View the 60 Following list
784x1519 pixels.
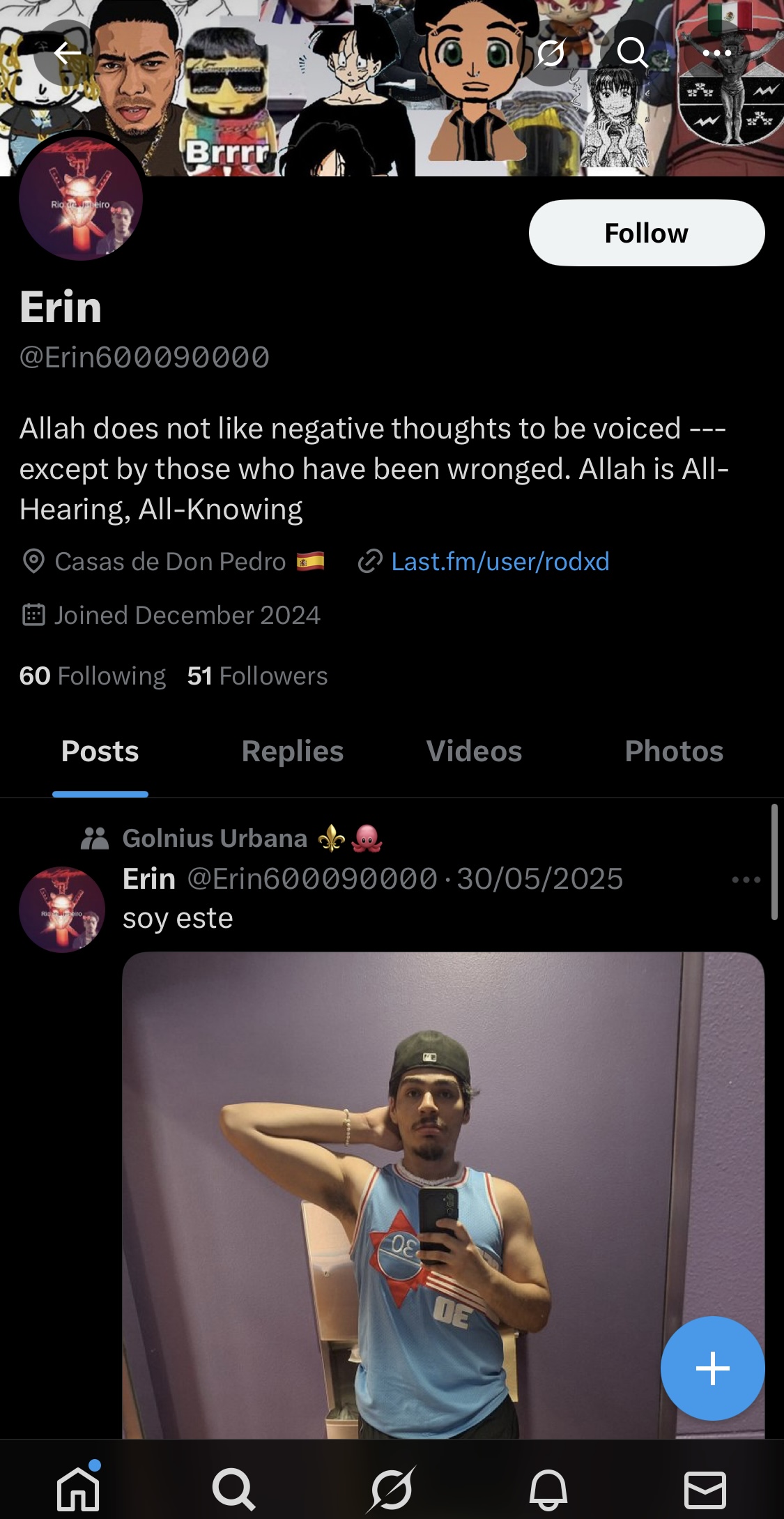coord(93,675)
